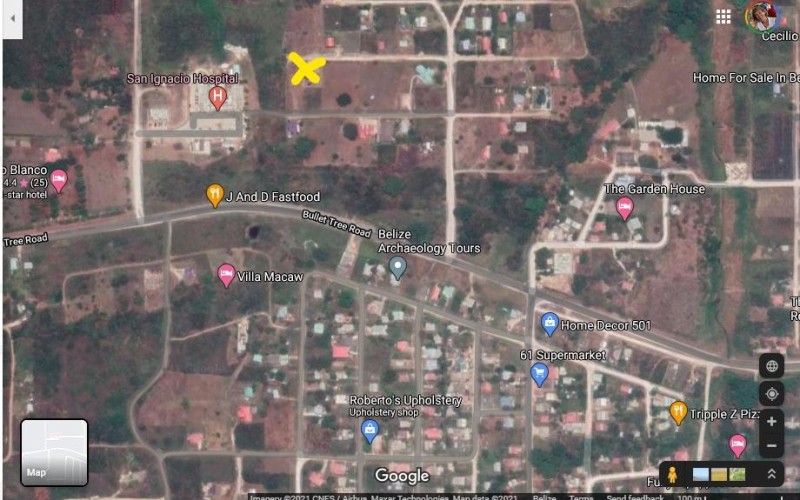Select Roberto's Upholstery shop pin

pos(370,431)
